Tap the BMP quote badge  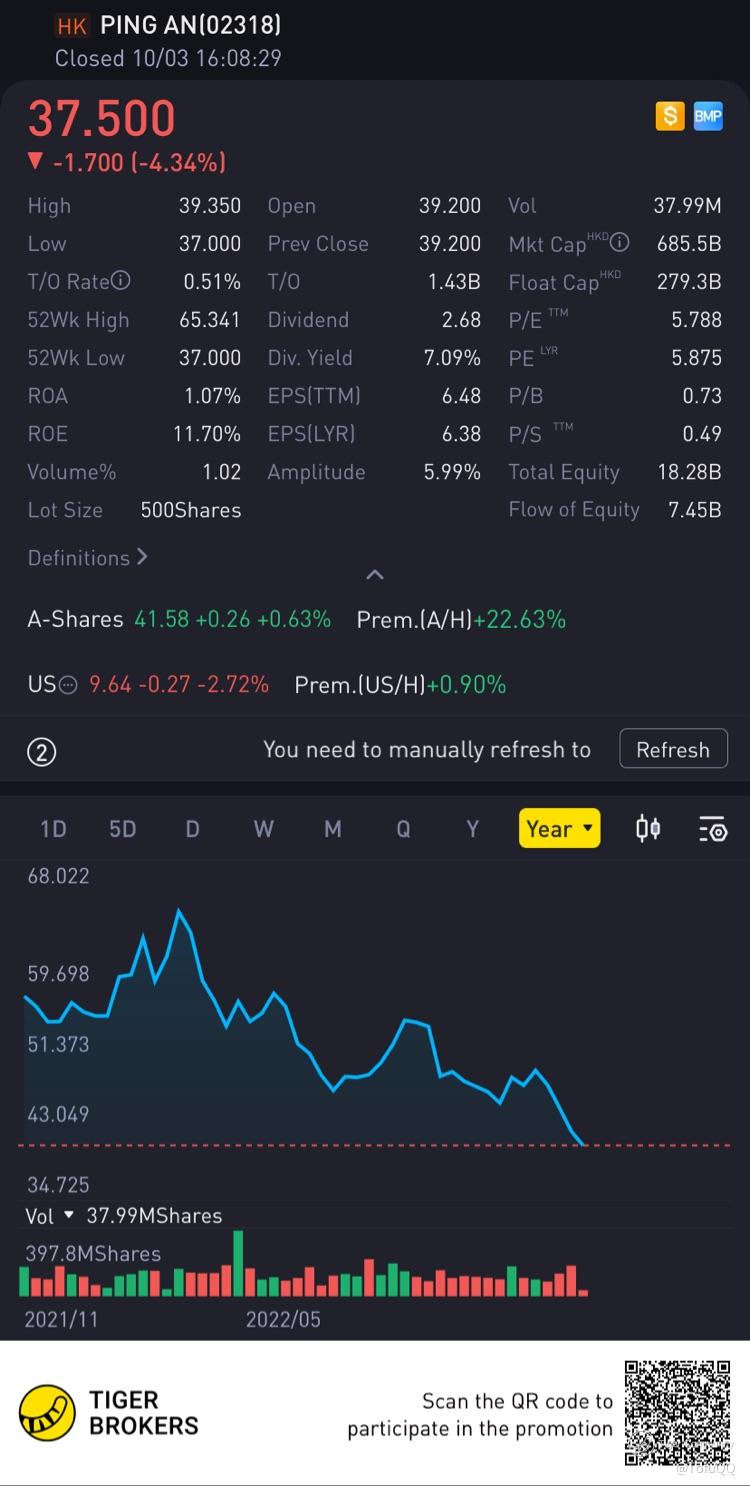pos(708,117)
